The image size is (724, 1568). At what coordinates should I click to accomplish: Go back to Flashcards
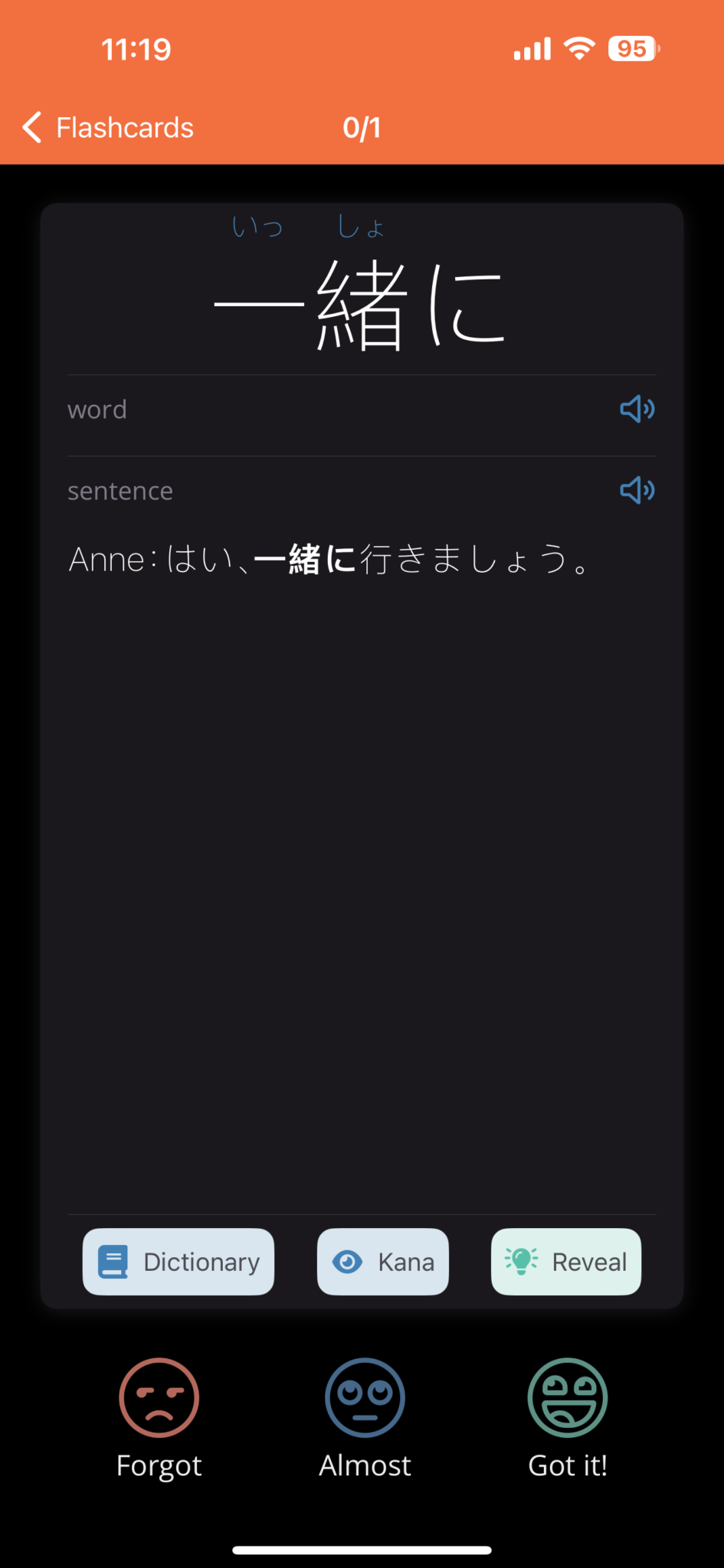[109, 128]
